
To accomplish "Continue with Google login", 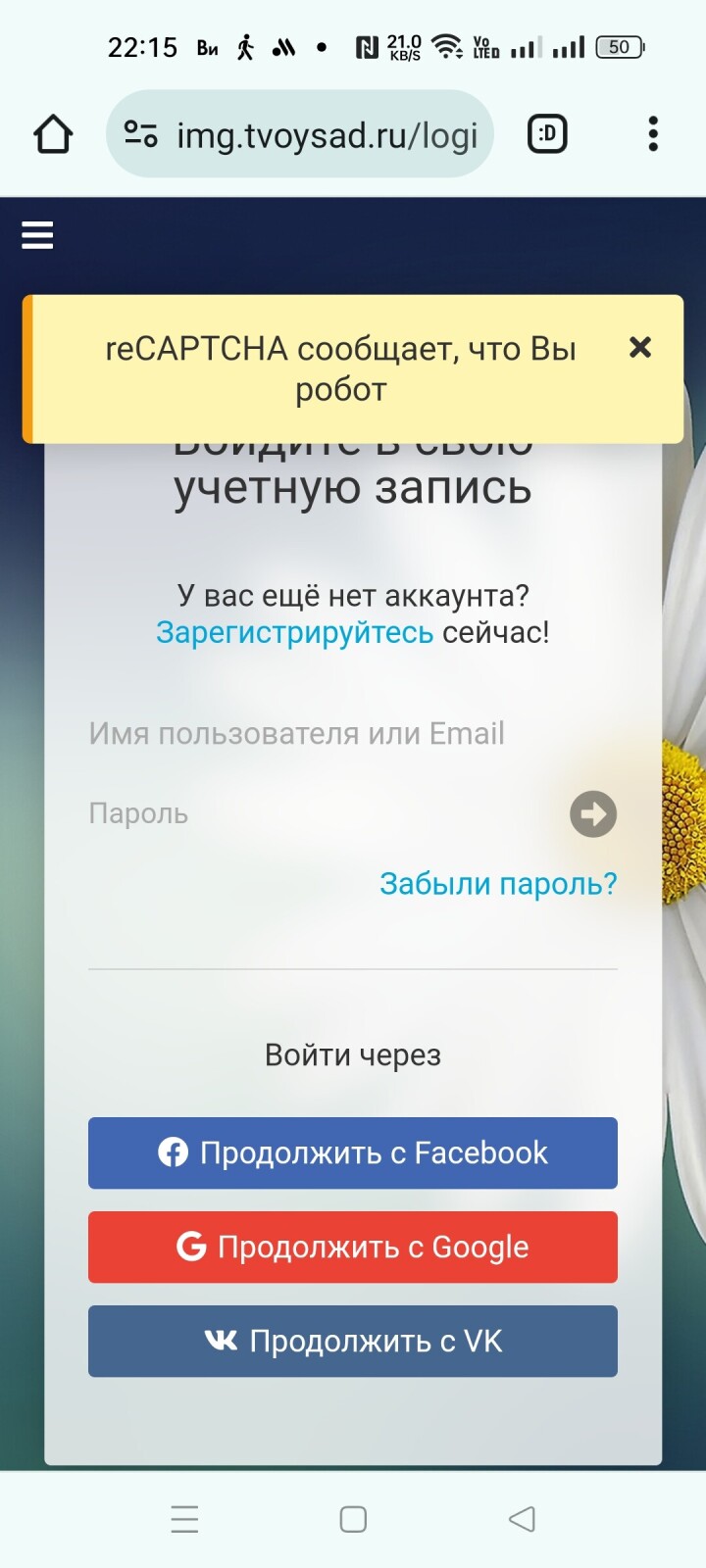I will tap(353, 1248).
